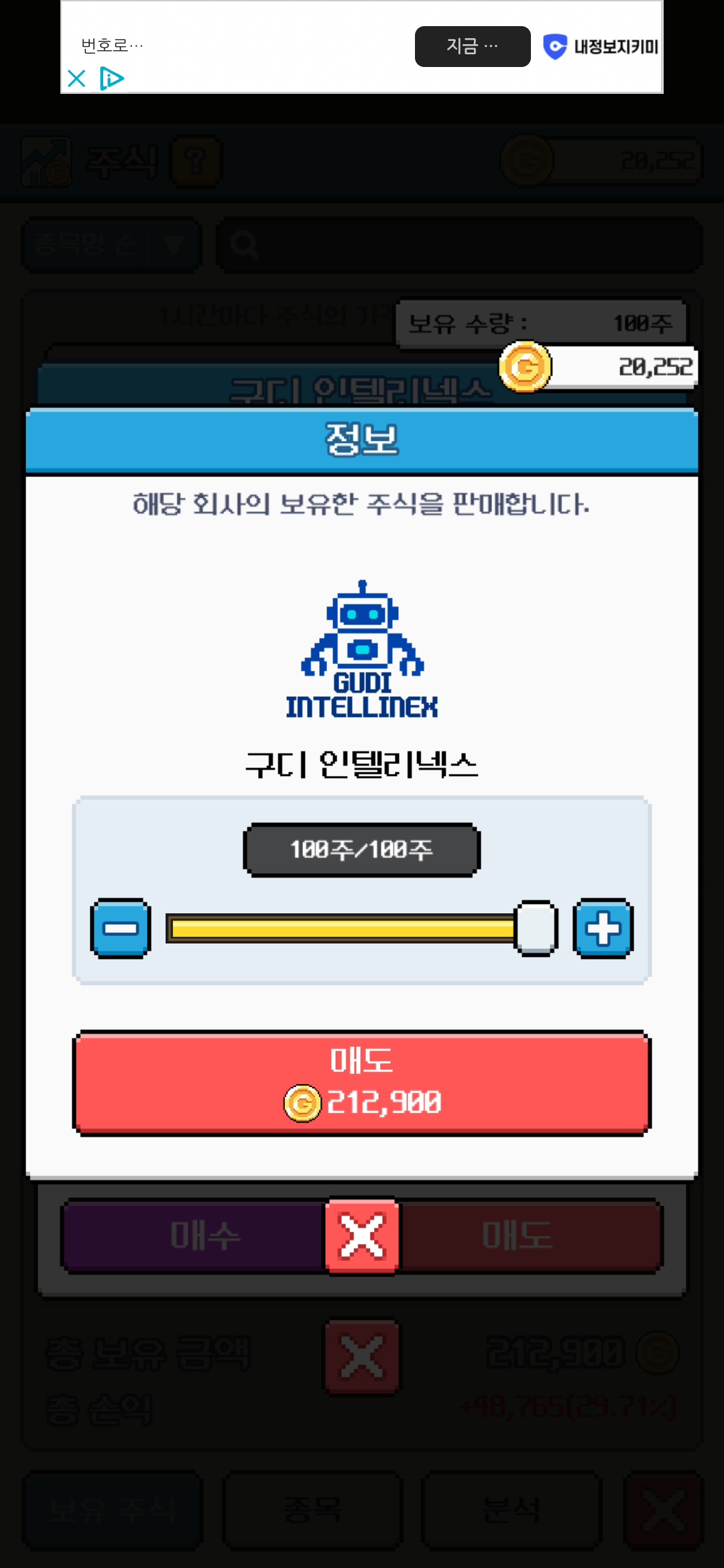Viewport: 724px width, 1568px height.
Task: Dismiss the top ad banner
Action: pos(77,78)
